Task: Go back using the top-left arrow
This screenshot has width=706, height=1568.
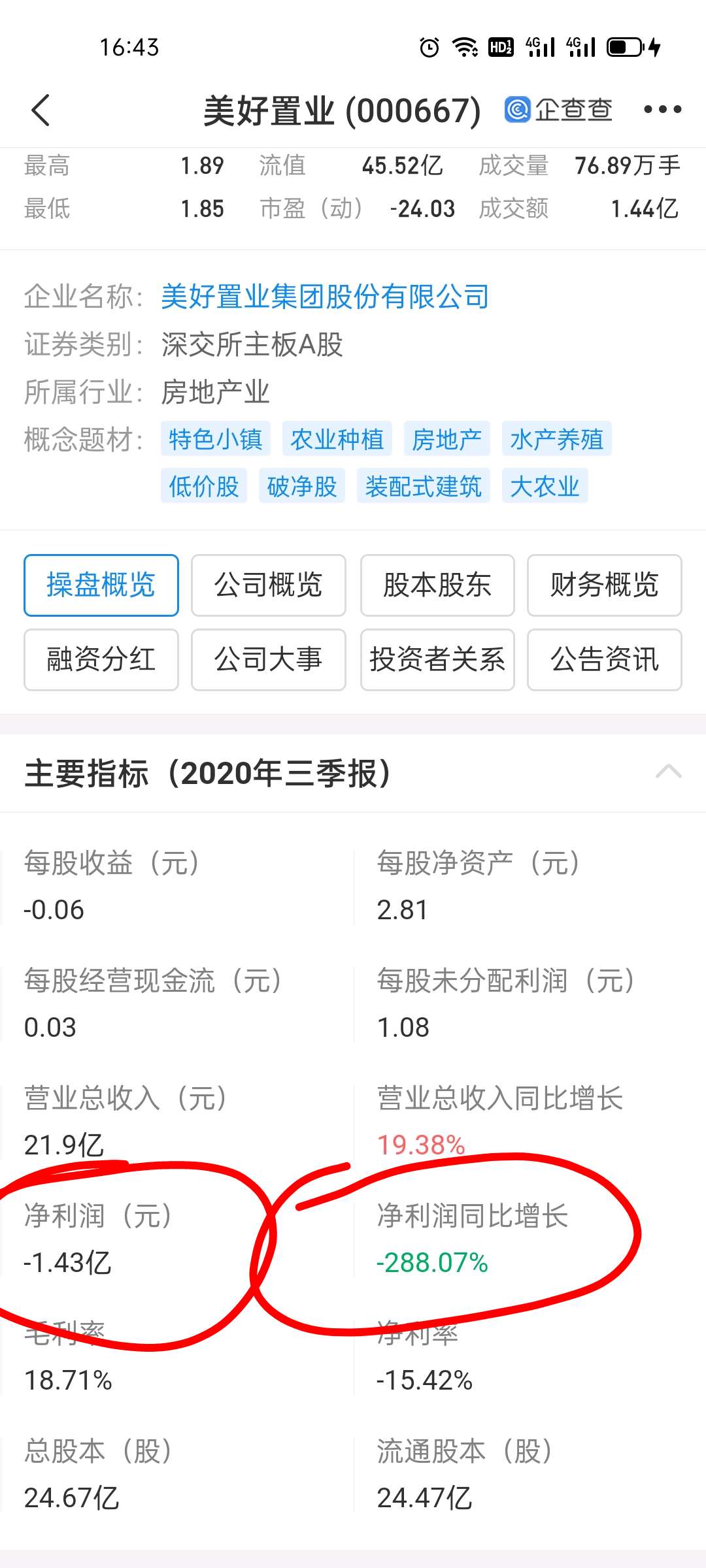Action: tap(41, 110)
